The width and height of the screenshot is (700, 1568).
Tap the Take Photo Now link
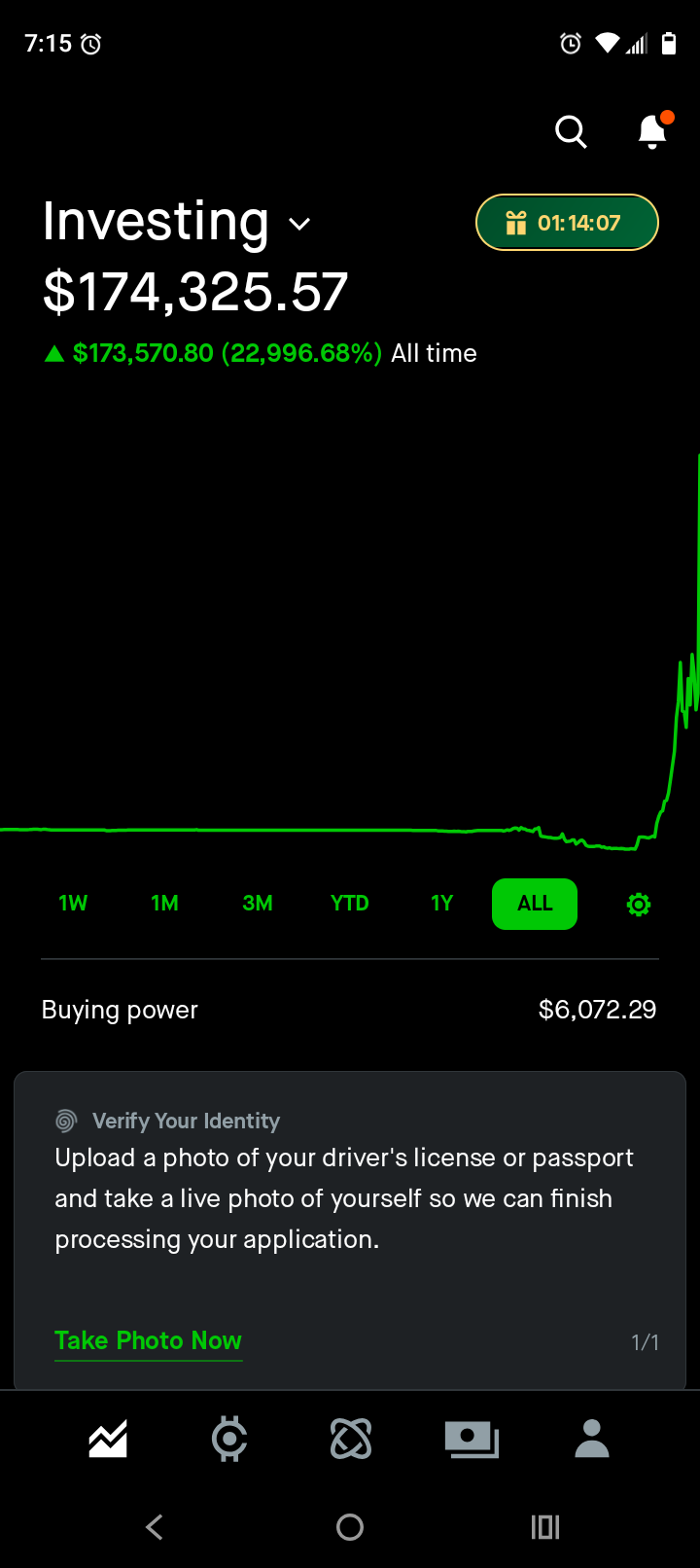point(148,1340)
